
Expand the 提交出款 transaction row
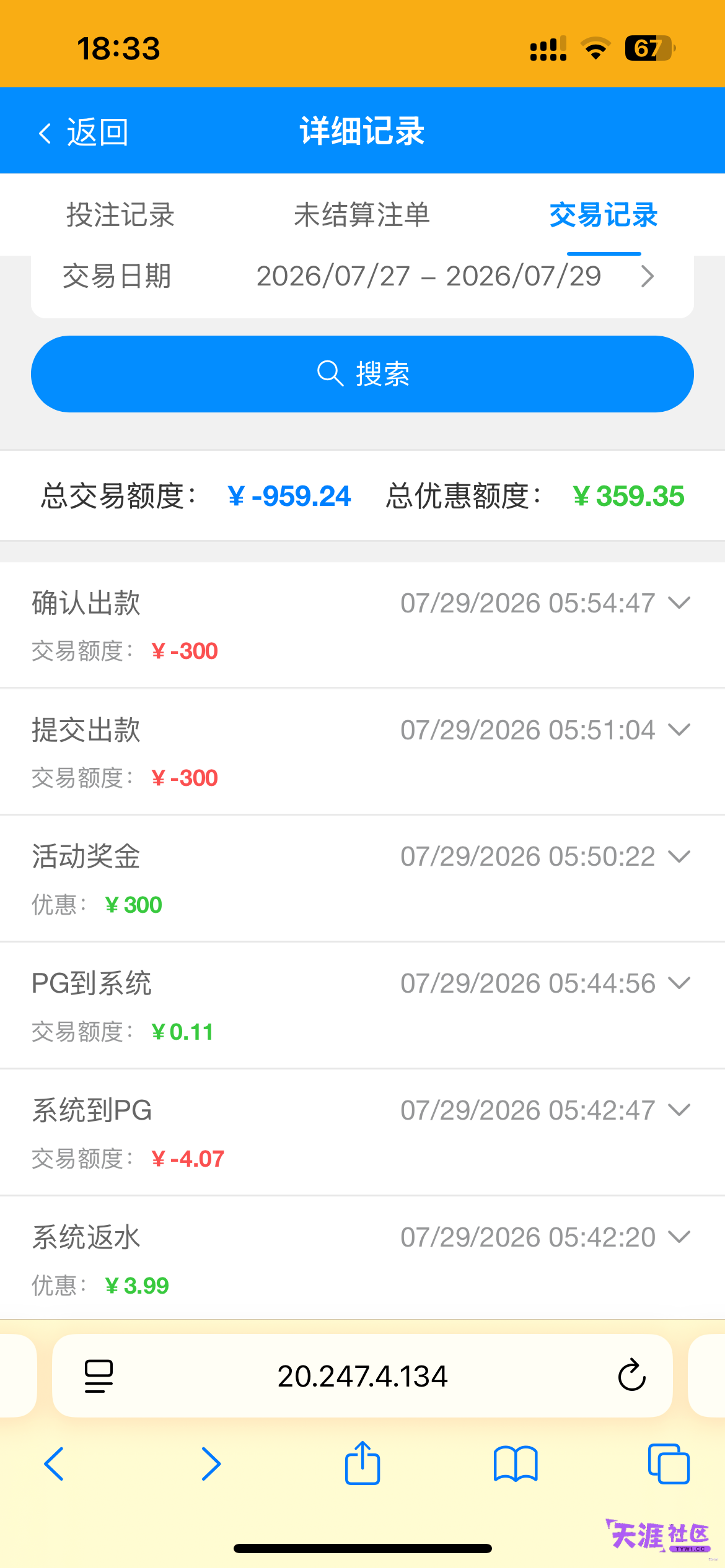(362, 752)
